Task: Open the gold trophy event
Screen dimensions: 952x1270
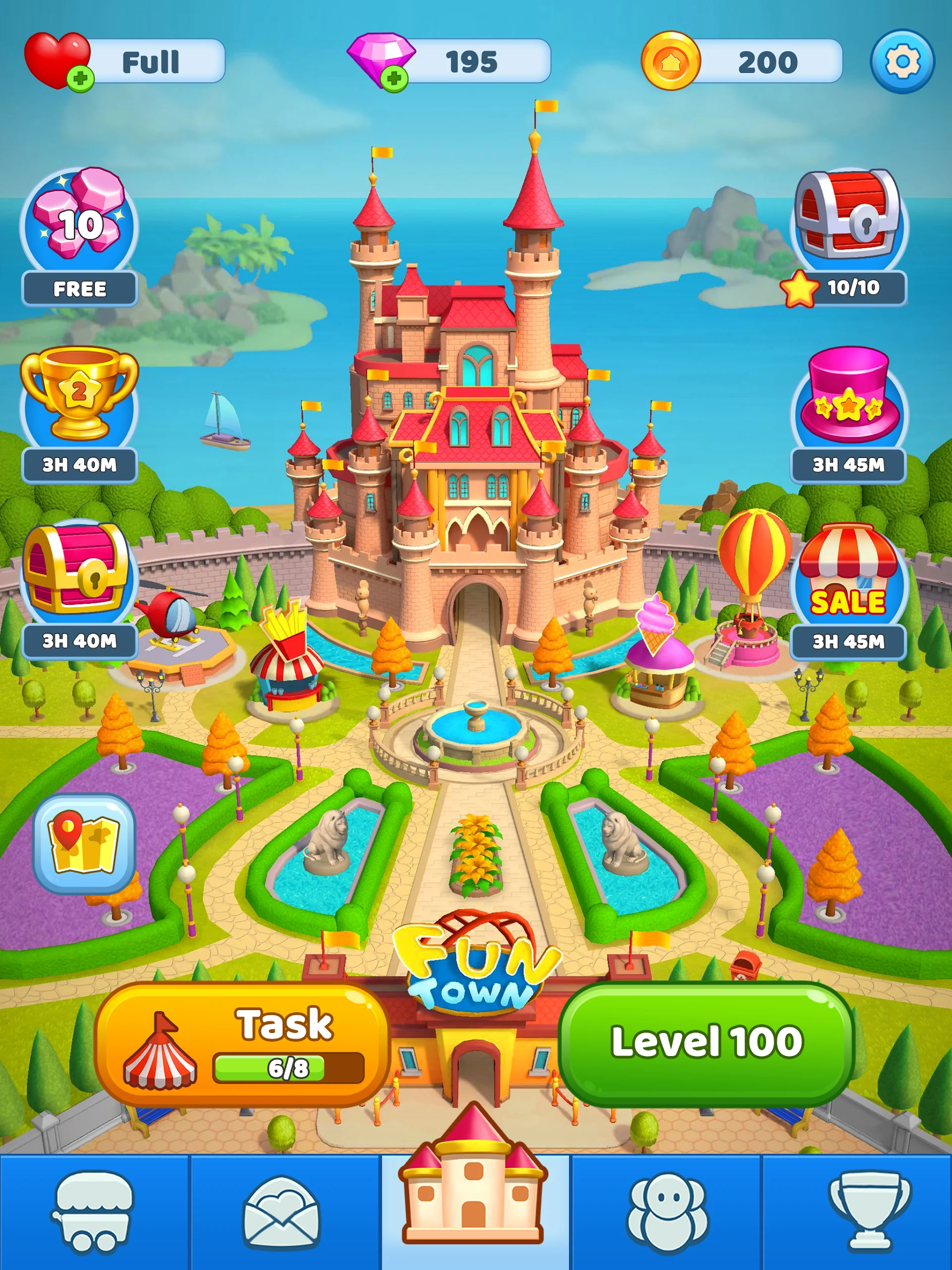Action: coord(79,412)
